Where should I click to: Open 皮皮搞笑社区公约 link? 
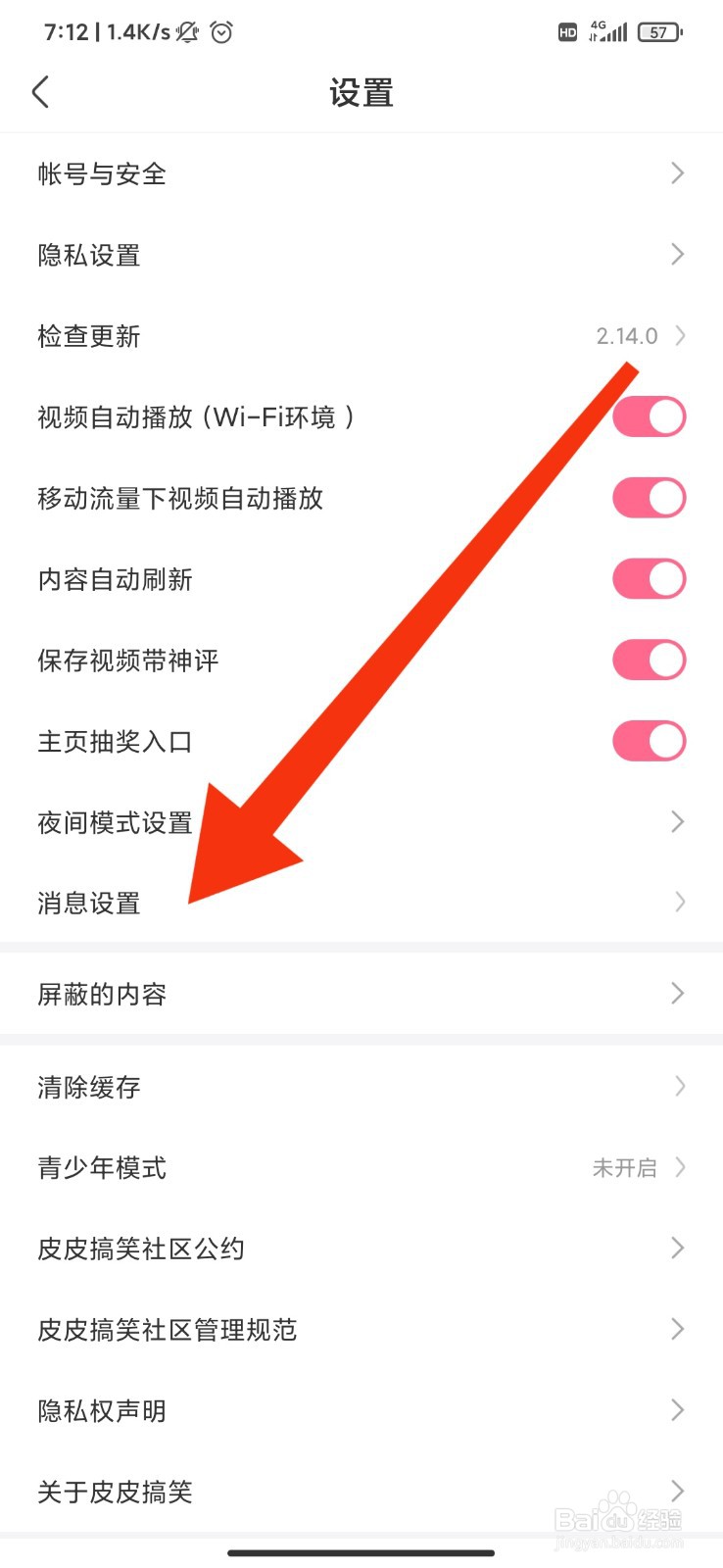(140, 1249)
